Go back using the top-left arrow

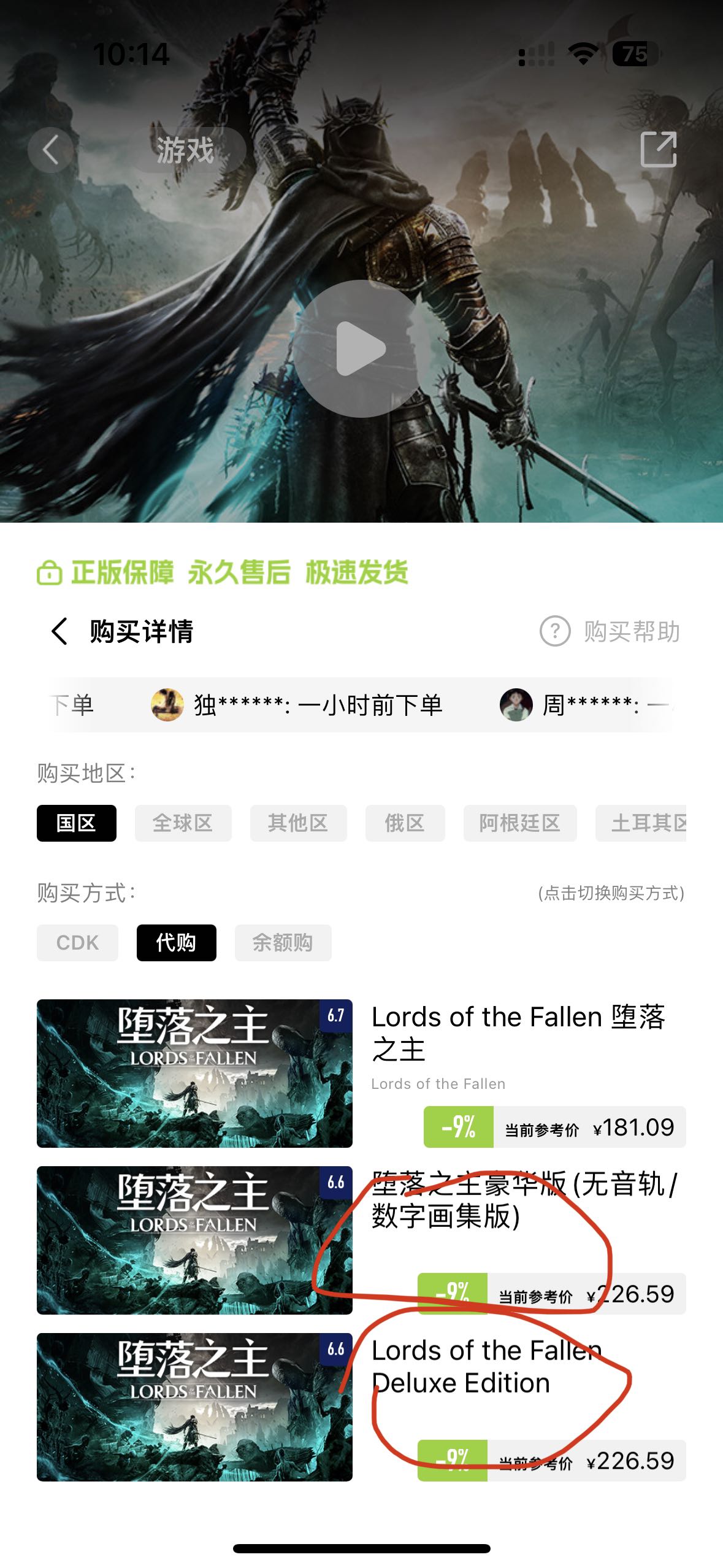pos(50,150)
